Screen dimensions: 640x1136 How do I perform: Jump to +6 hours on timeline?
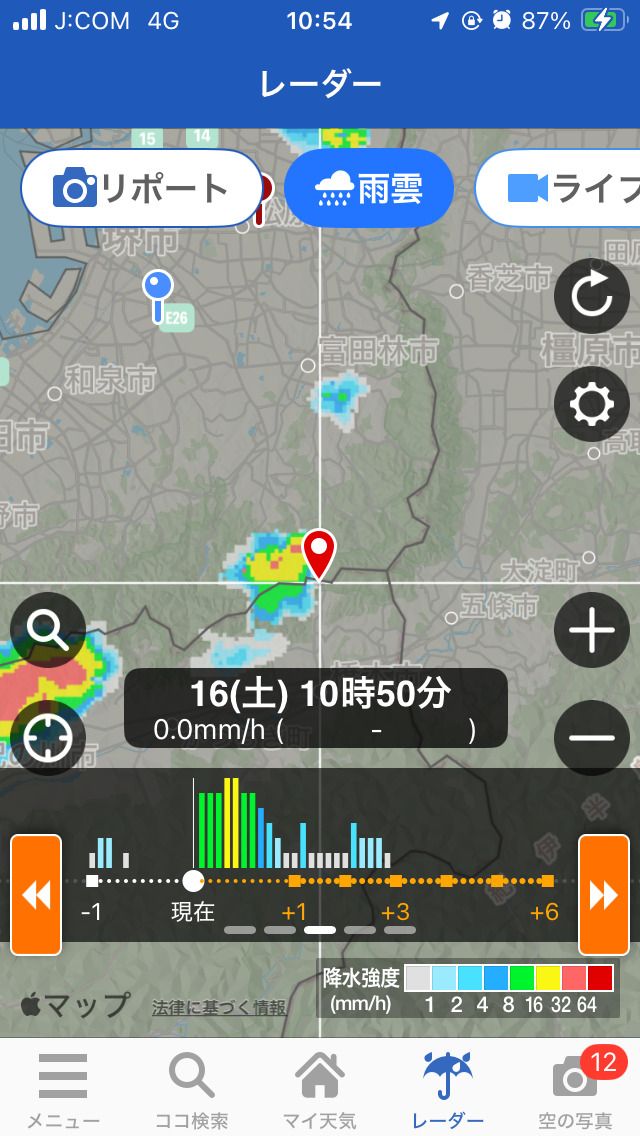(547, 881)
